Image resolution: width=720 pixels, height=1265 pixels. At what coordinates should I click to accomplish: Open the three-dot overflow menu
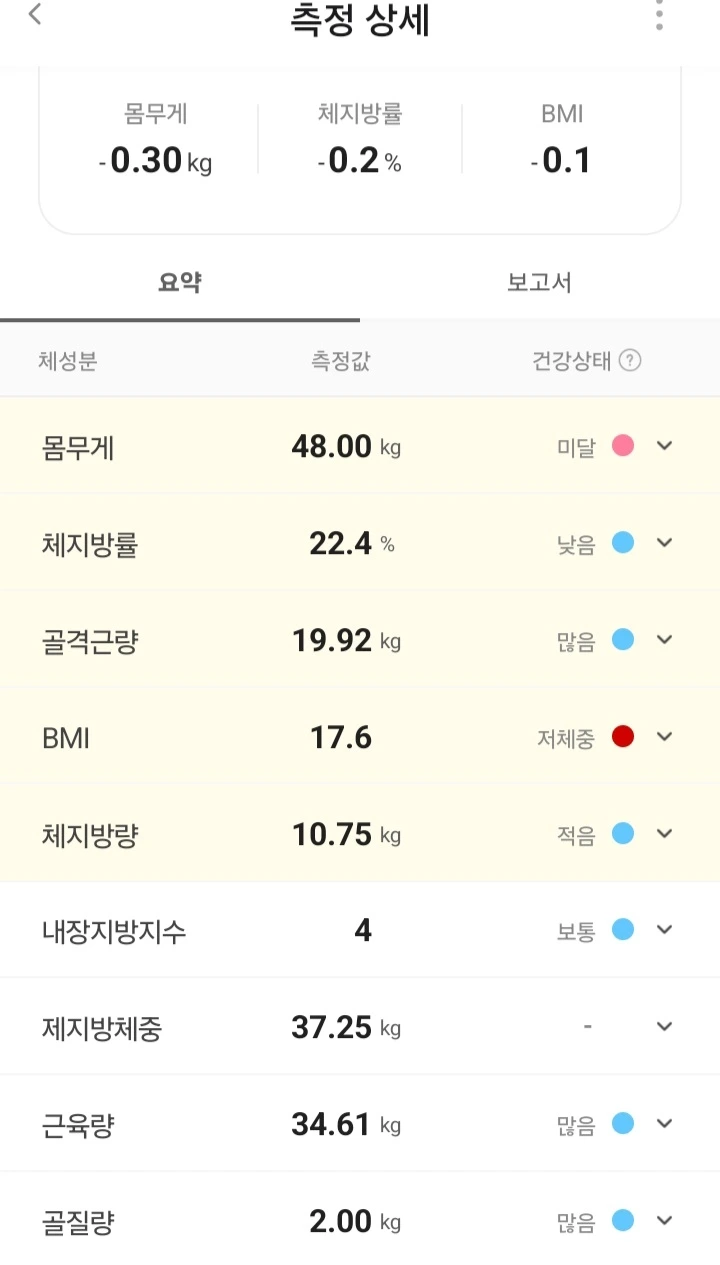coord(659,15)
